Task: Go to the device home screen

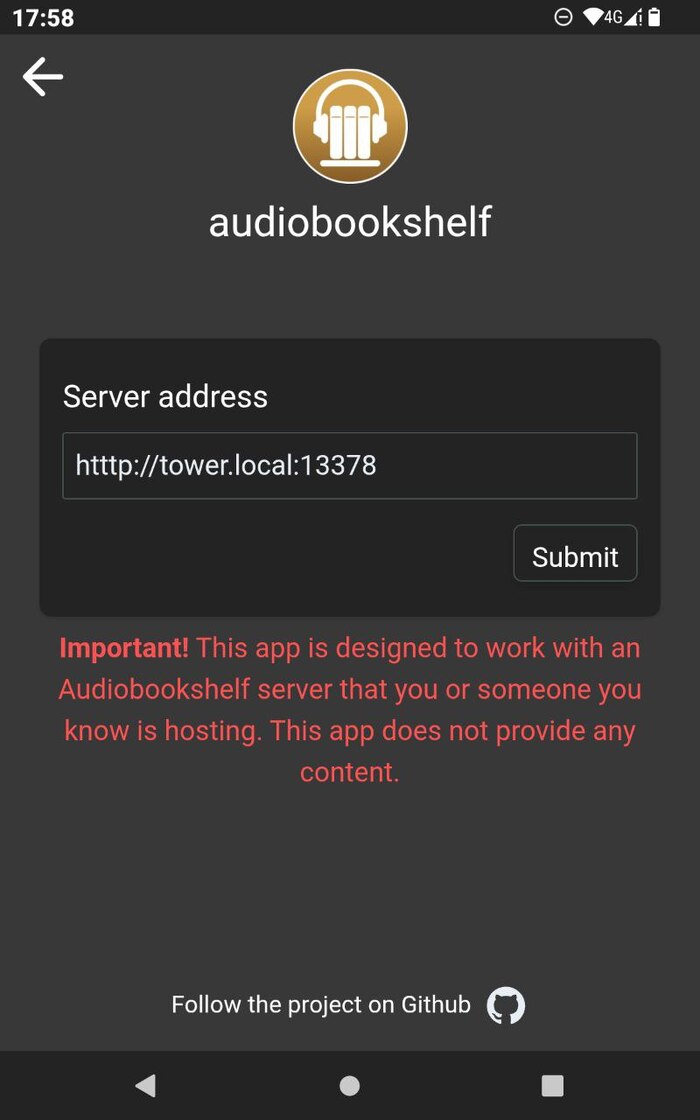Action: coord(349,1085)
